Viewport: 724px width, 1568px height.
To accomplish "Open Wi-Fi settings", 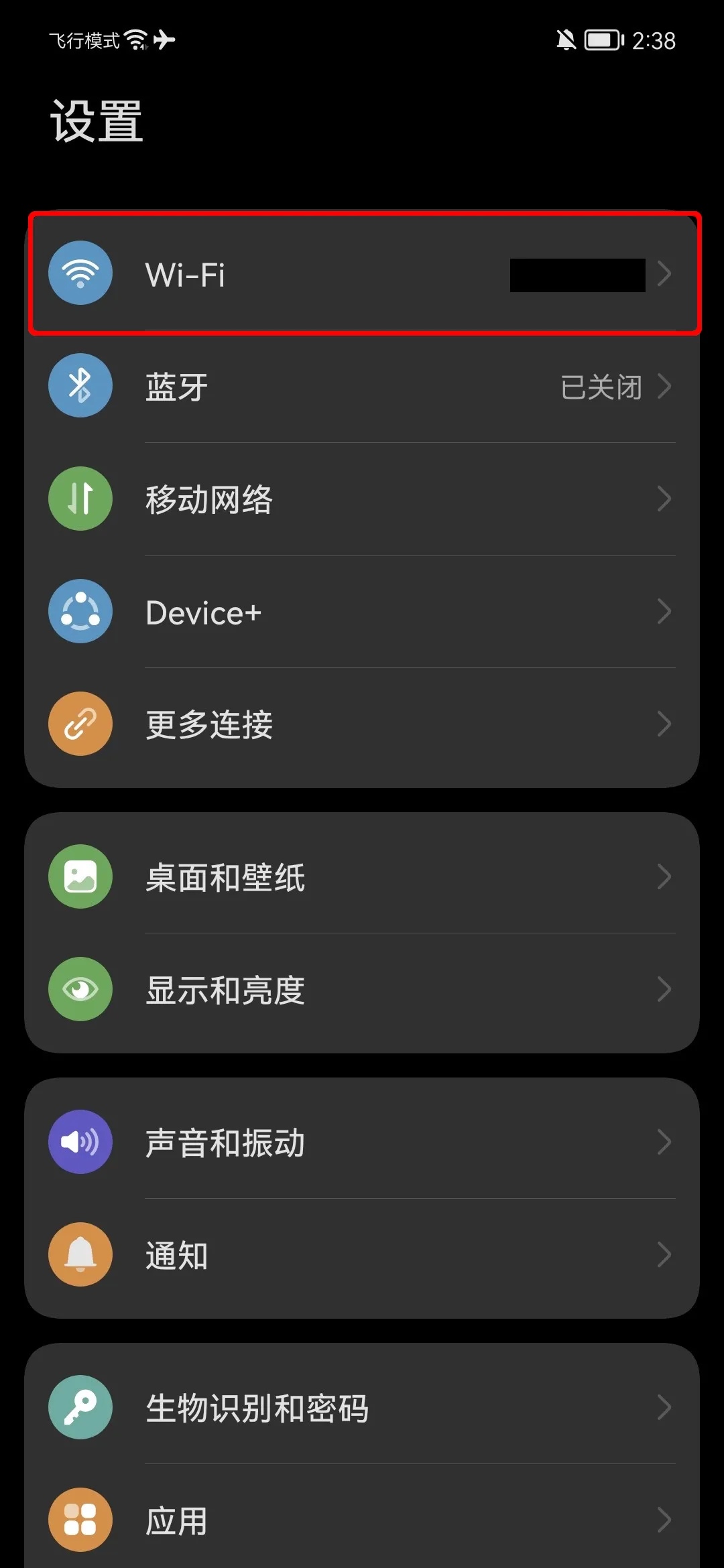I will [362, 274].
